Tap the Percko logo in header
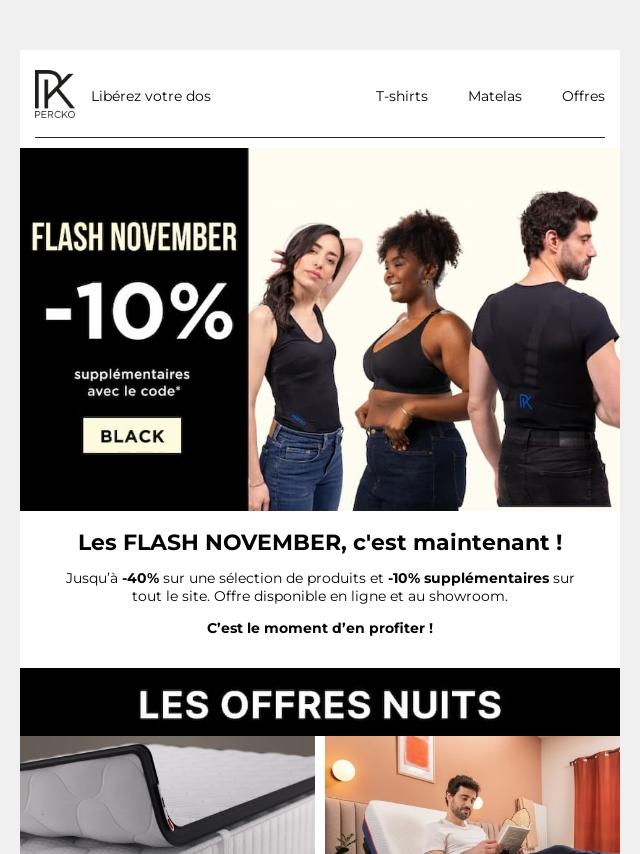640x854 pixels. coord(54,94)
